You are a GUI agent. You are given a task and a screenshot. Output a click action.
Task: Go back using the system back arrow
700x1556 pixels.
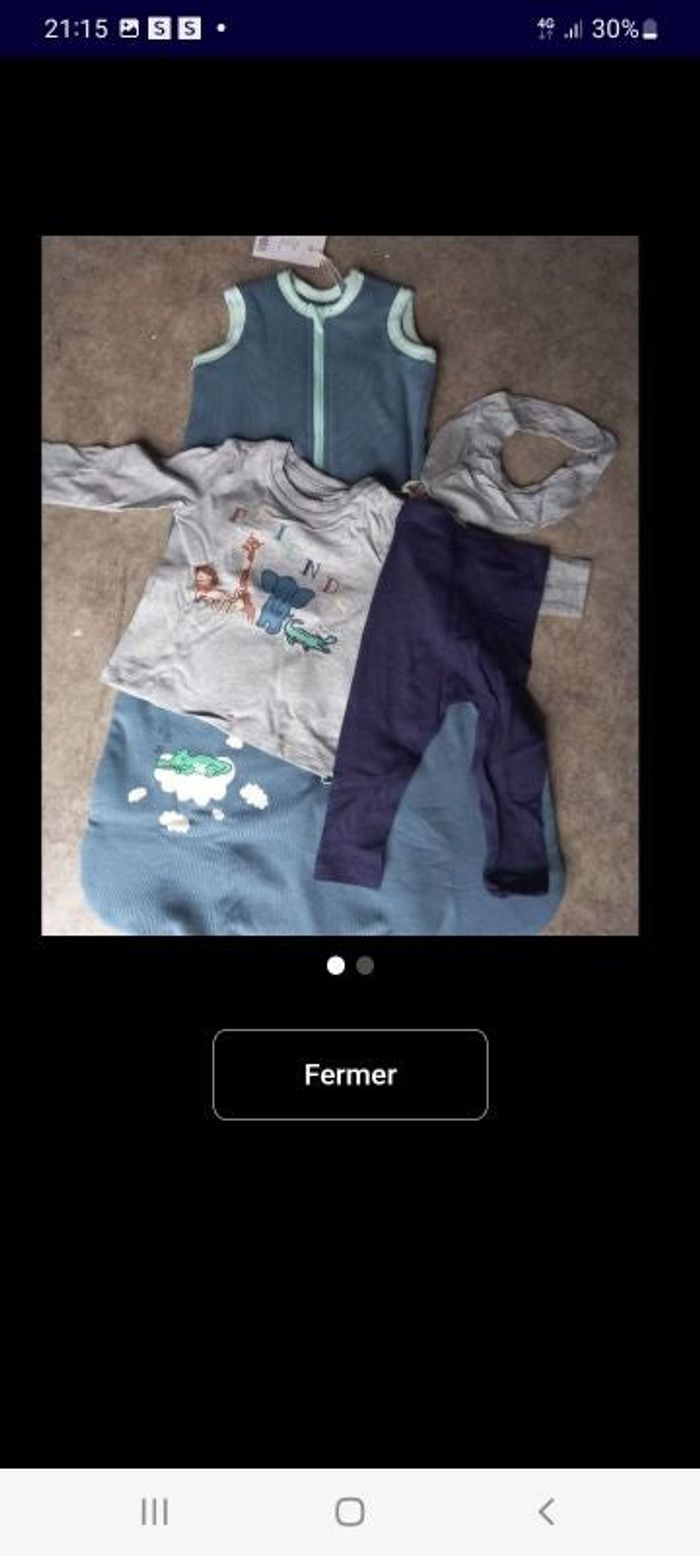(546, 1511)
